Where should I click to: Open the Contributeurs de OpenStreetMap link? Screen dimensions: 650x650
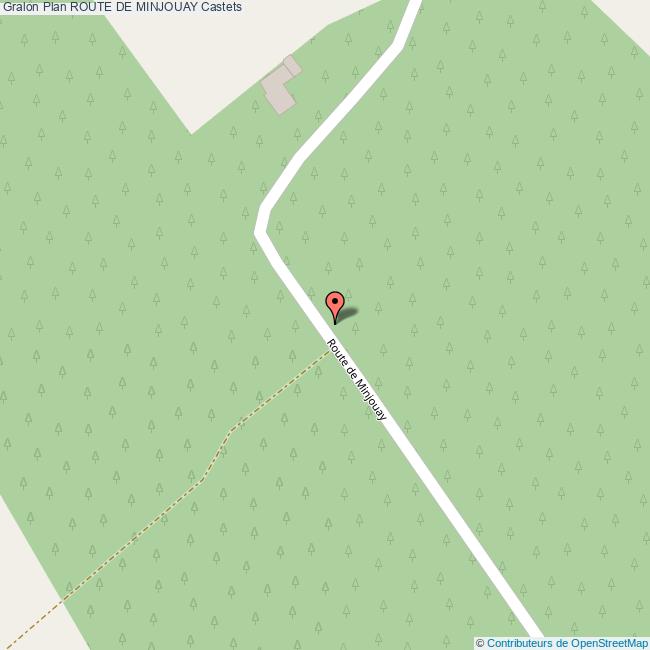tap(567, 643)
